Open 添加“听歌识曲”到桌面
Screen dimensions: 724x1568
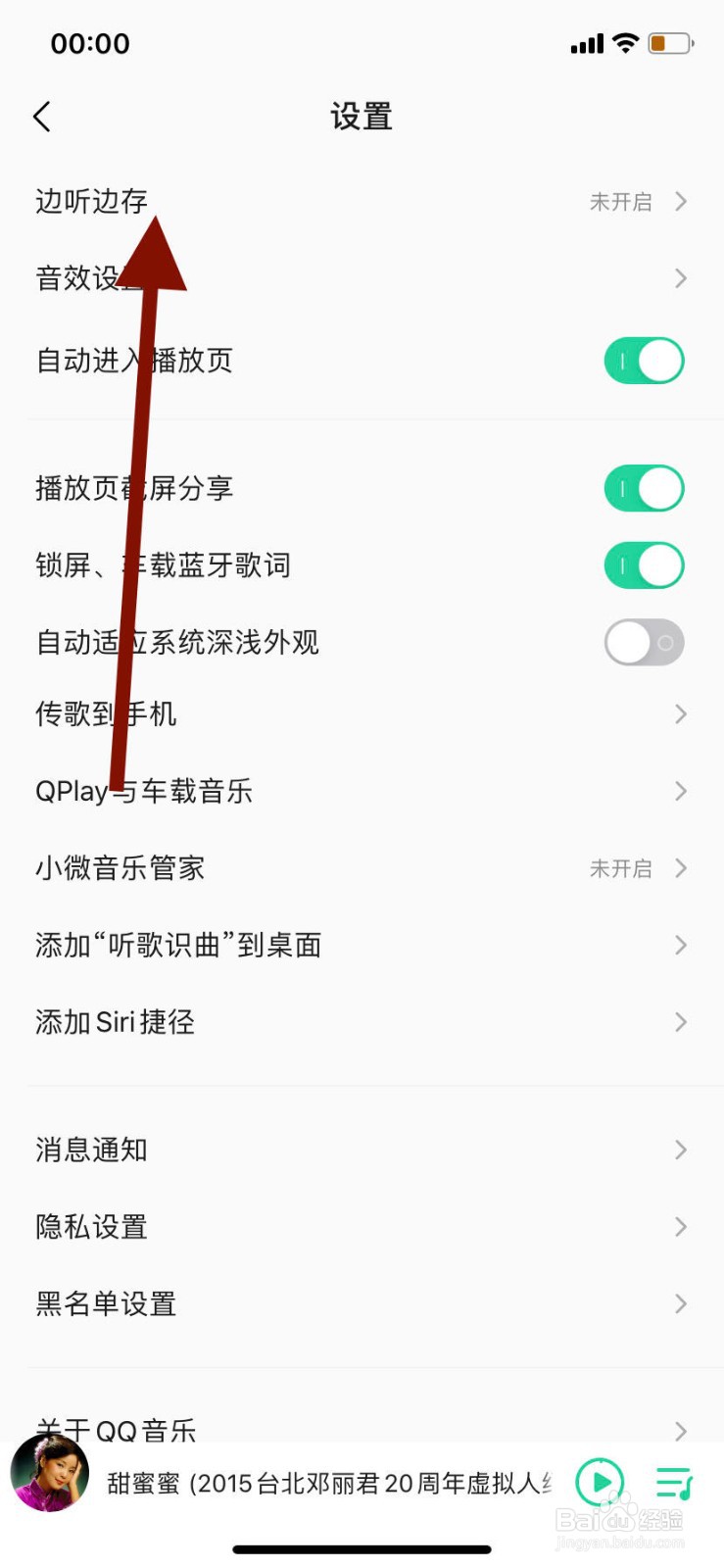pos(362,945)
